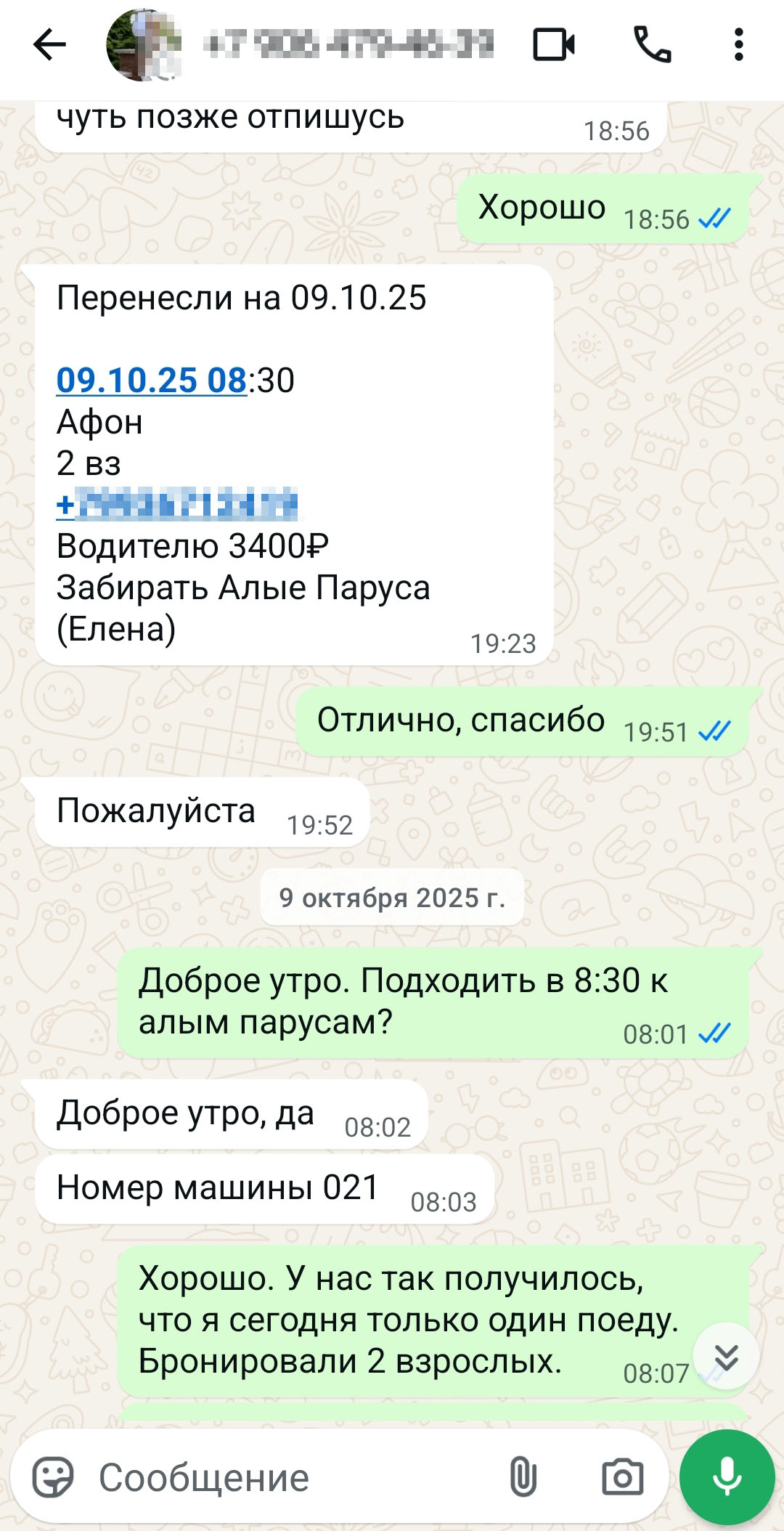Go back to the chats list
The image size is (784, 1531).
49,45
